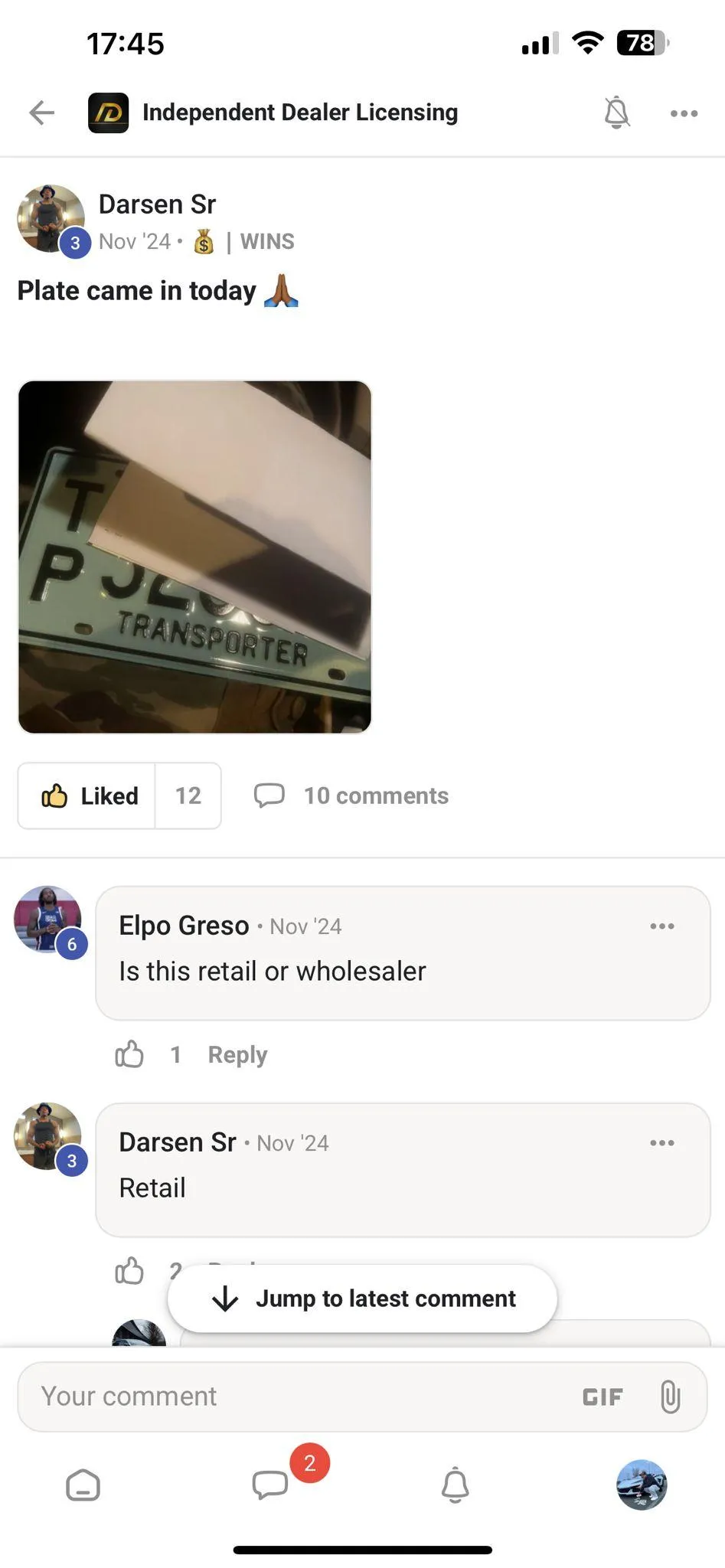This screenshot has width=725, height=1568.
Task: Open the 10 comments link
Action: pos(351,795)
